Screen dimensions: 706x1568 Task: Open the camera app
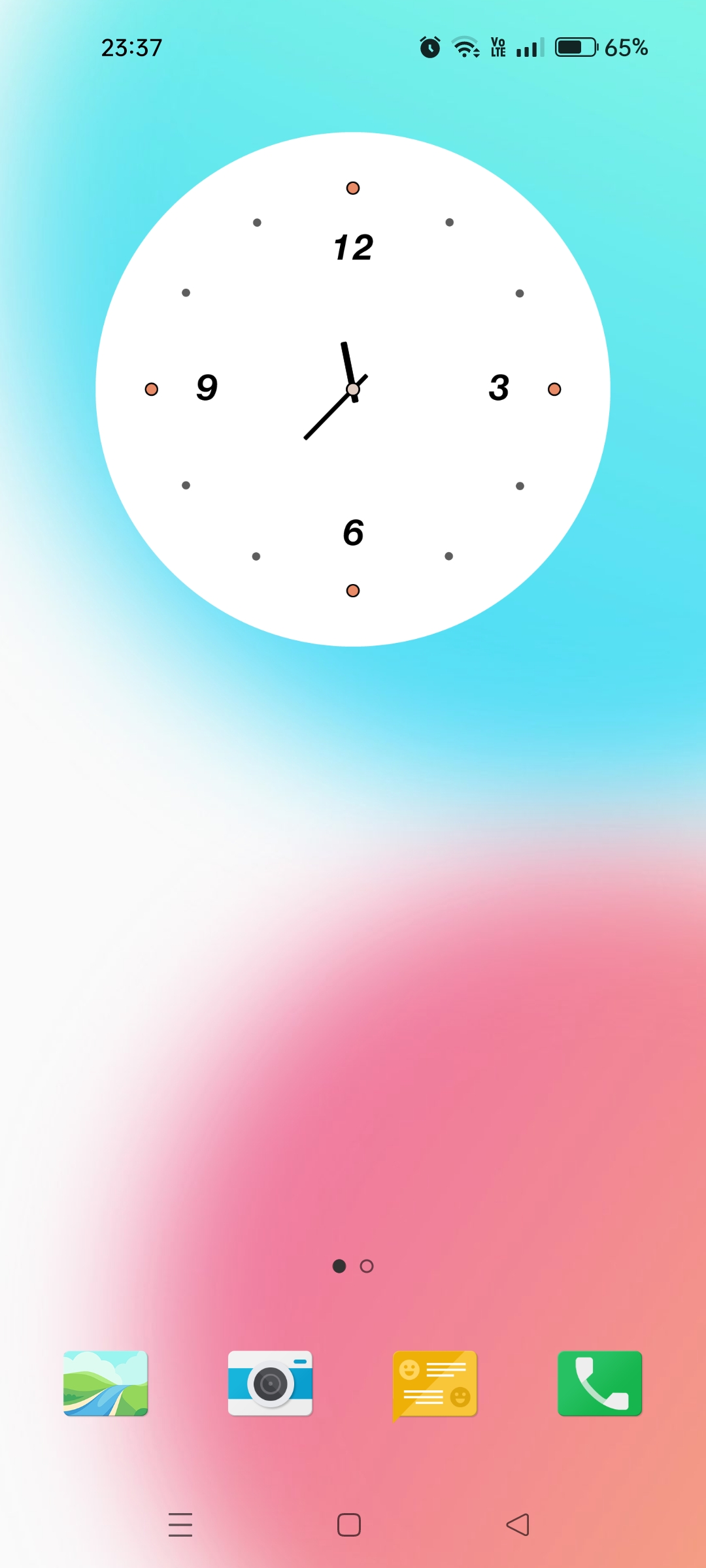point(270,1383)
